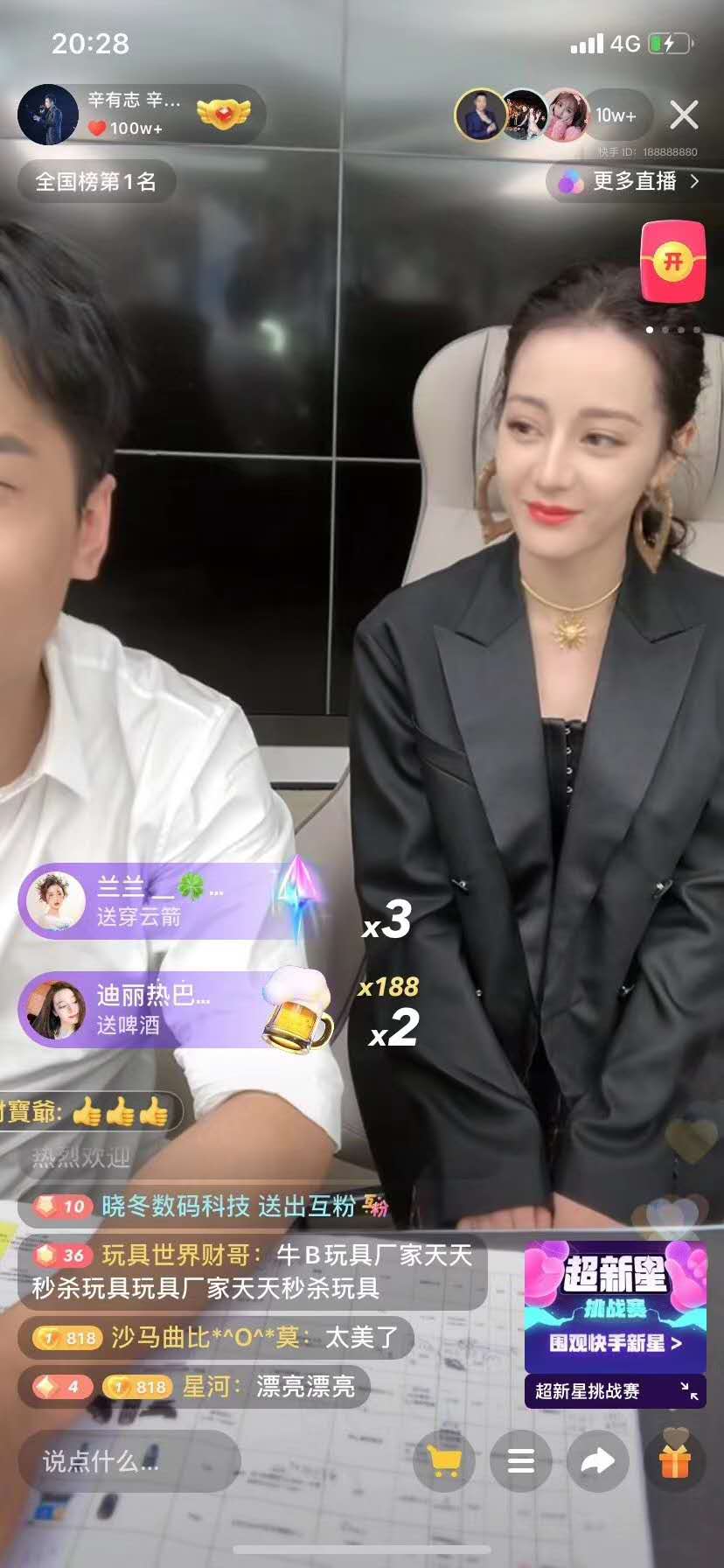Tap the winged heart follow badge
Screen dimensions: 724x1568
[223, 114]
